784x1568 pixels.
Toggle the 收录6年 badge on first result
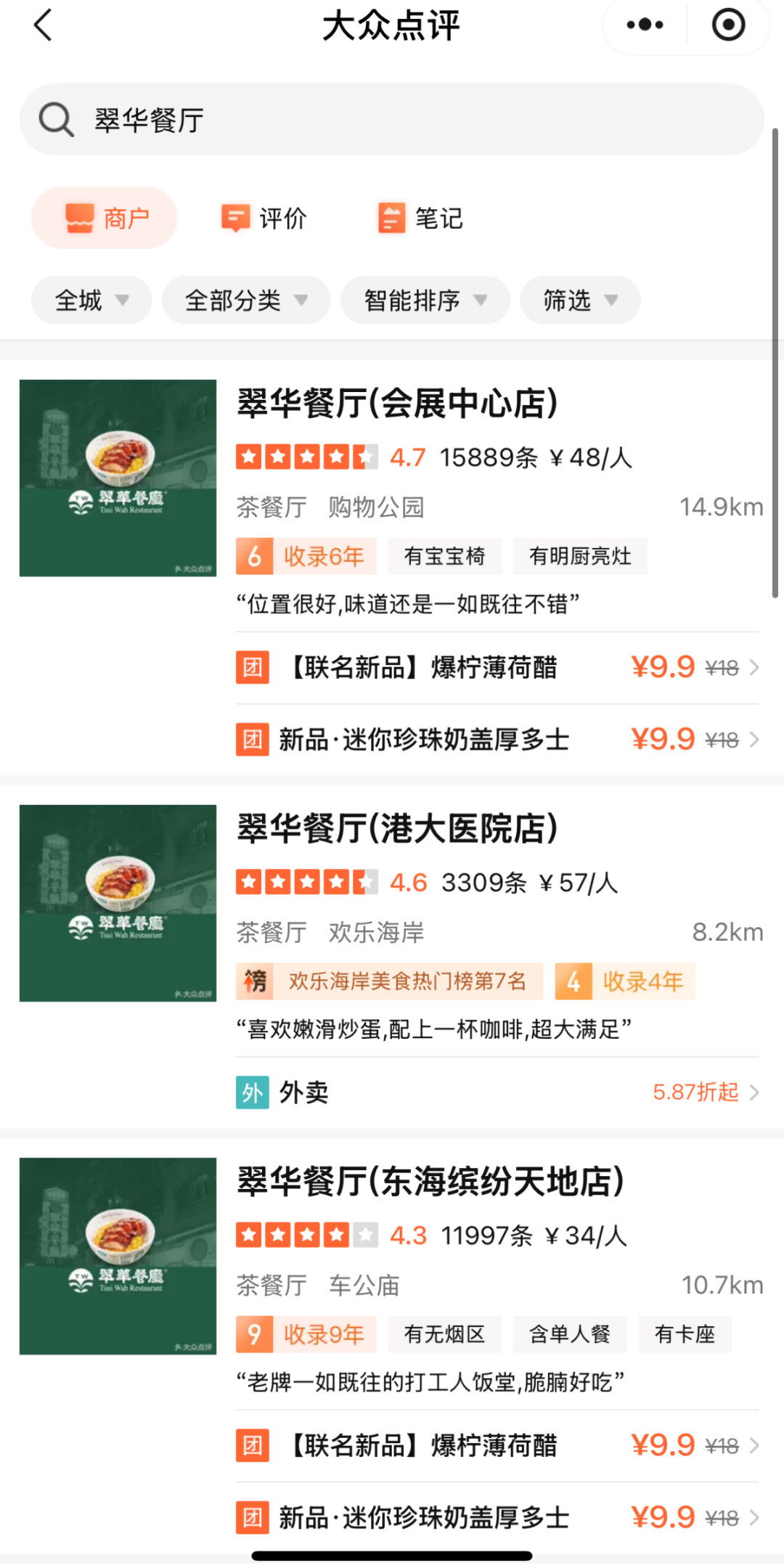pos(305,555)
